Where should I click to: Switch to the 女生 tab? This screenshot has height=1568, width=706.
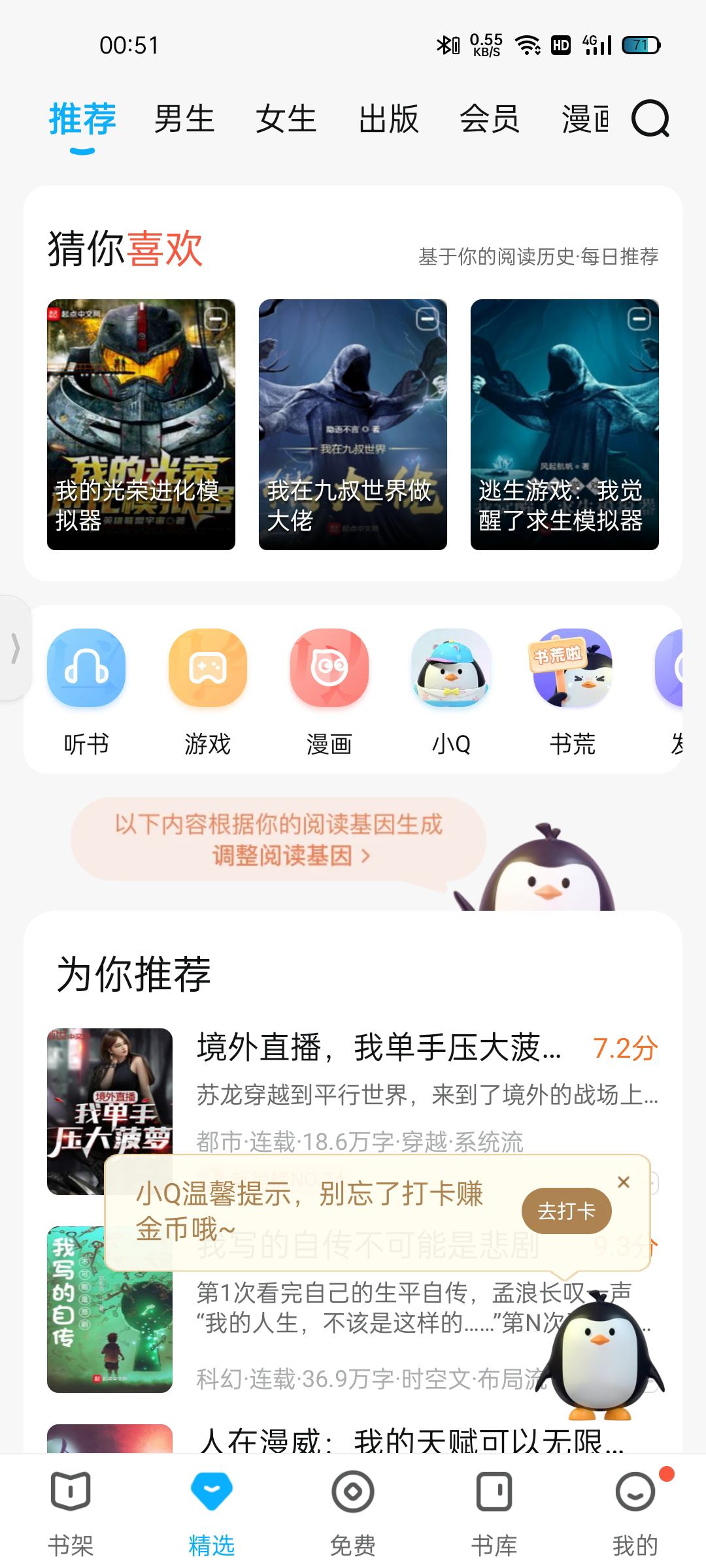click(x=286, y=119)
